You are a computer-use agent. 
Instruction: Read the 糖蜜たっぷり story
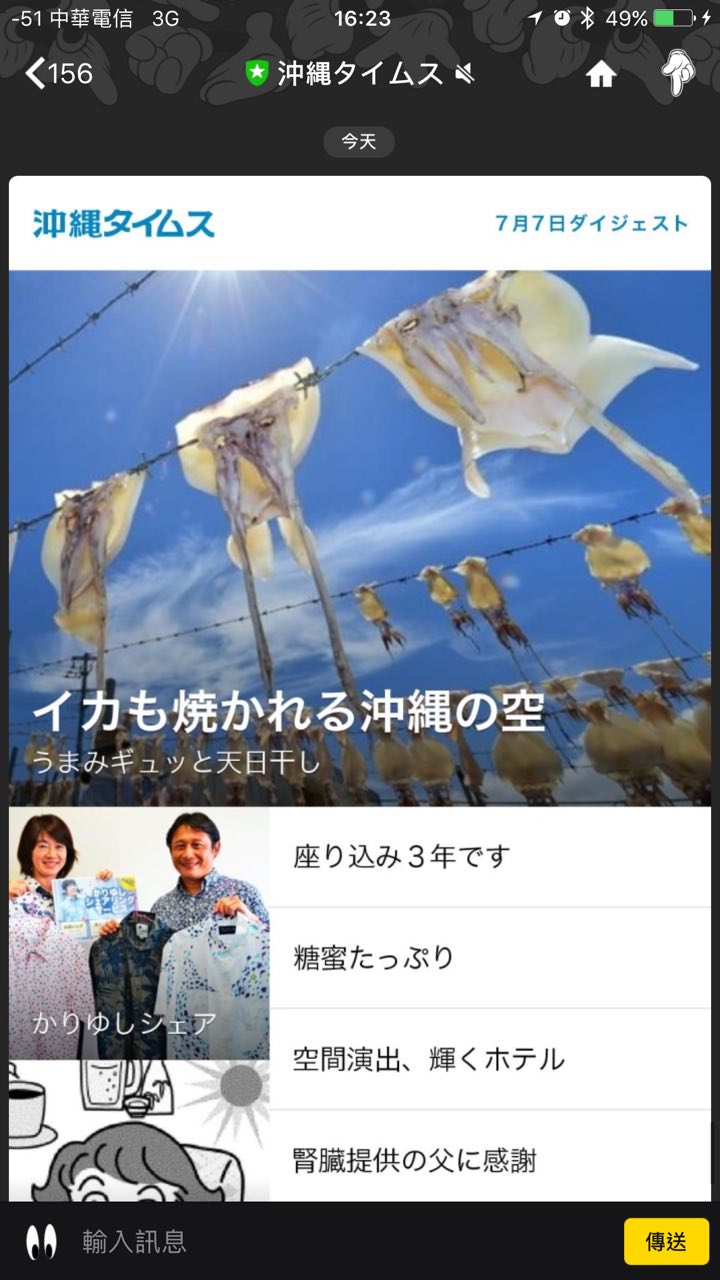490,958
